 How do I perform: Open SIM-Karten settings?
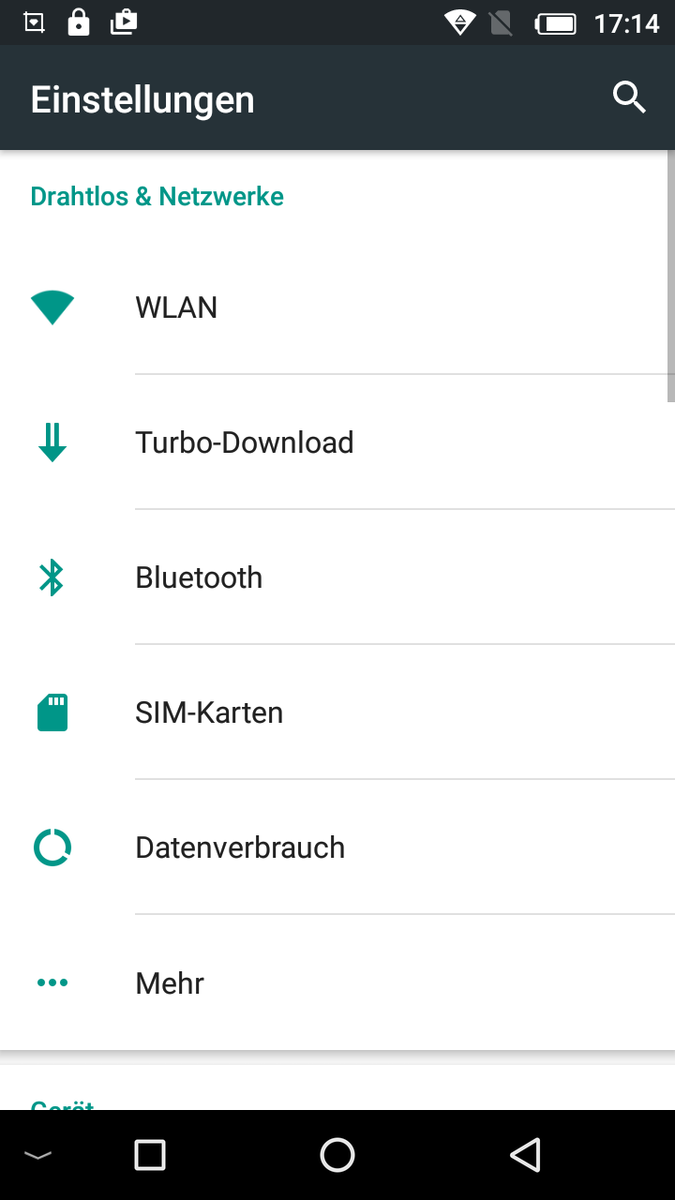[x=337, y=712]
